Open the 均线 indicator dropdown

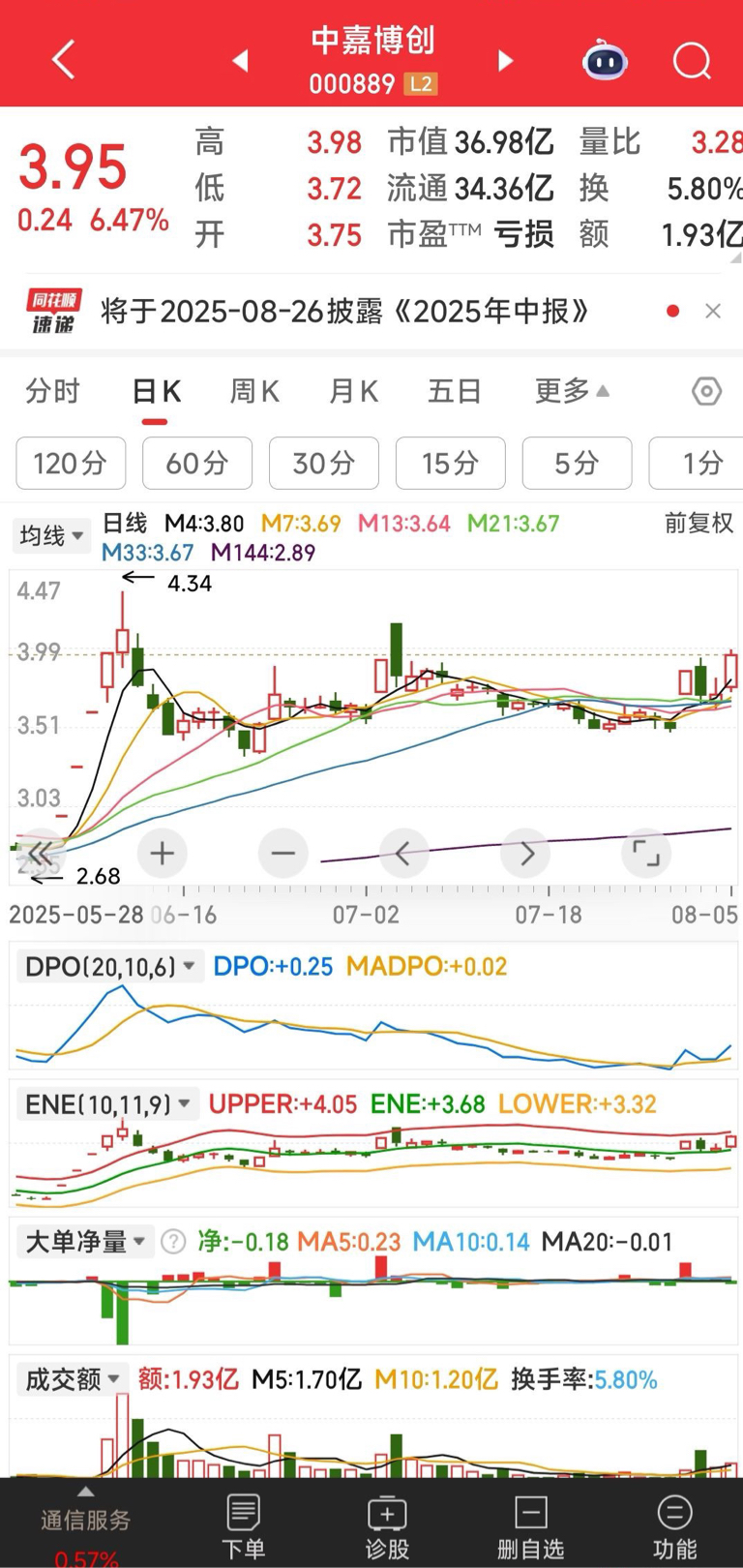pyautogui.click(x=52, y=535)
